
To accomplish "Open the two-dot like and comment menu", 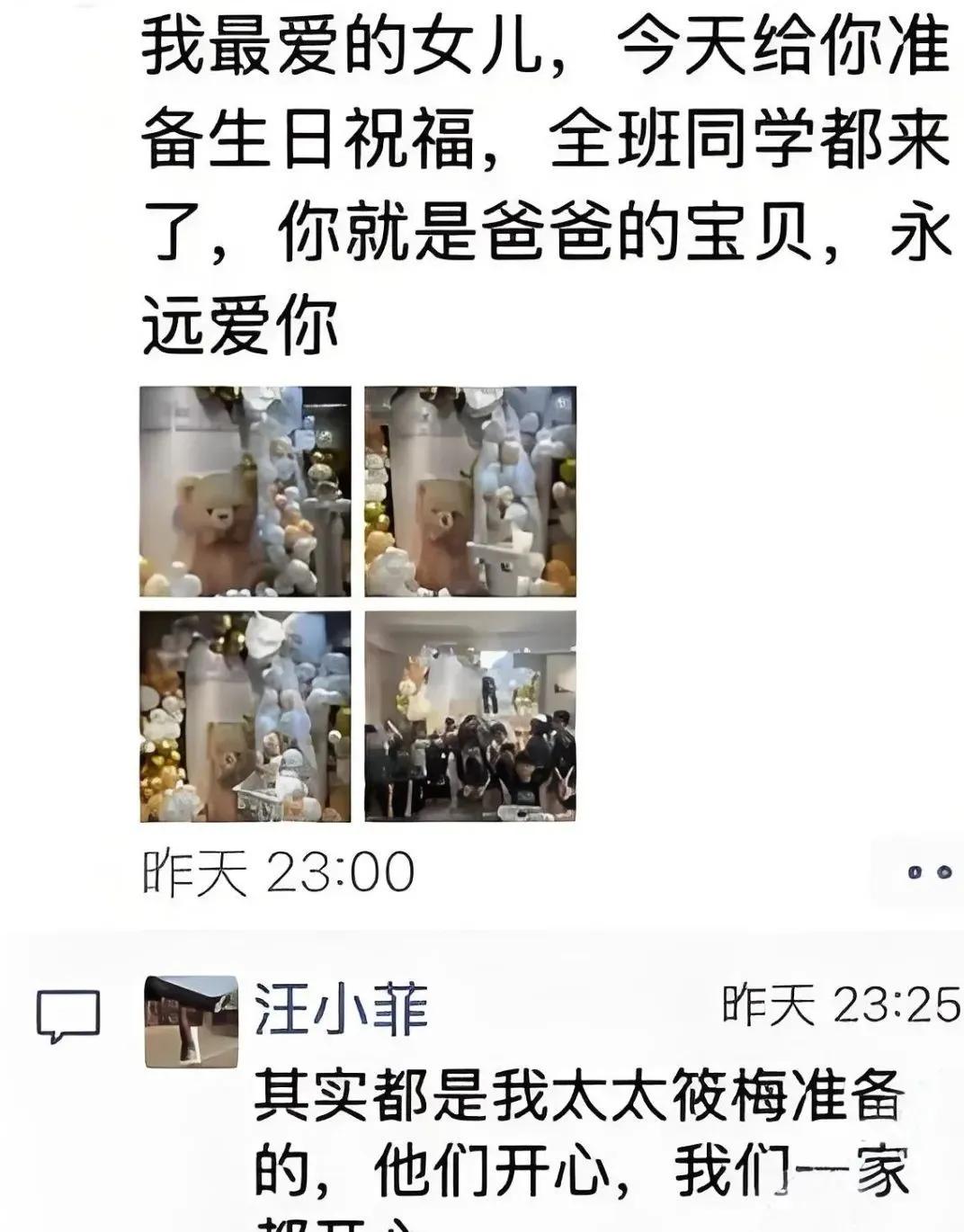I will coord(927,872).
